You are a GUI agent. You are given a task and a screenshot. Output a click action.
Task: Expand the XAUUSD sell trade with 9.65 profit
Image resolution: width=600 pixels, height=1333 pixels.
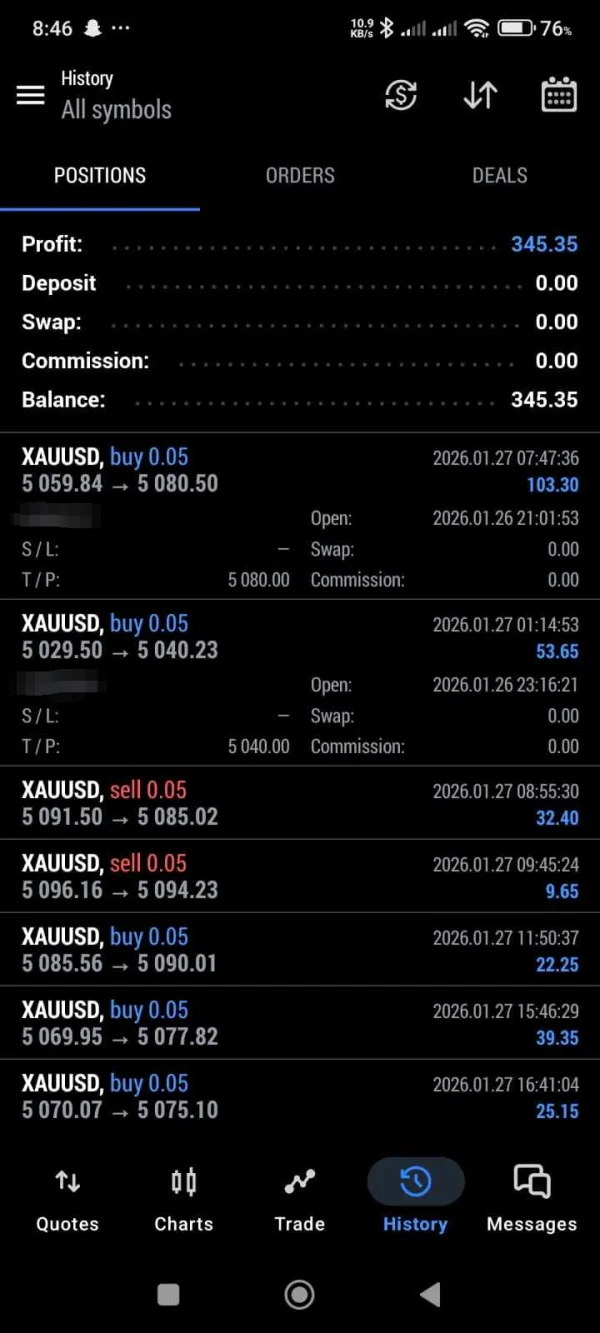(x=300, y=876)
